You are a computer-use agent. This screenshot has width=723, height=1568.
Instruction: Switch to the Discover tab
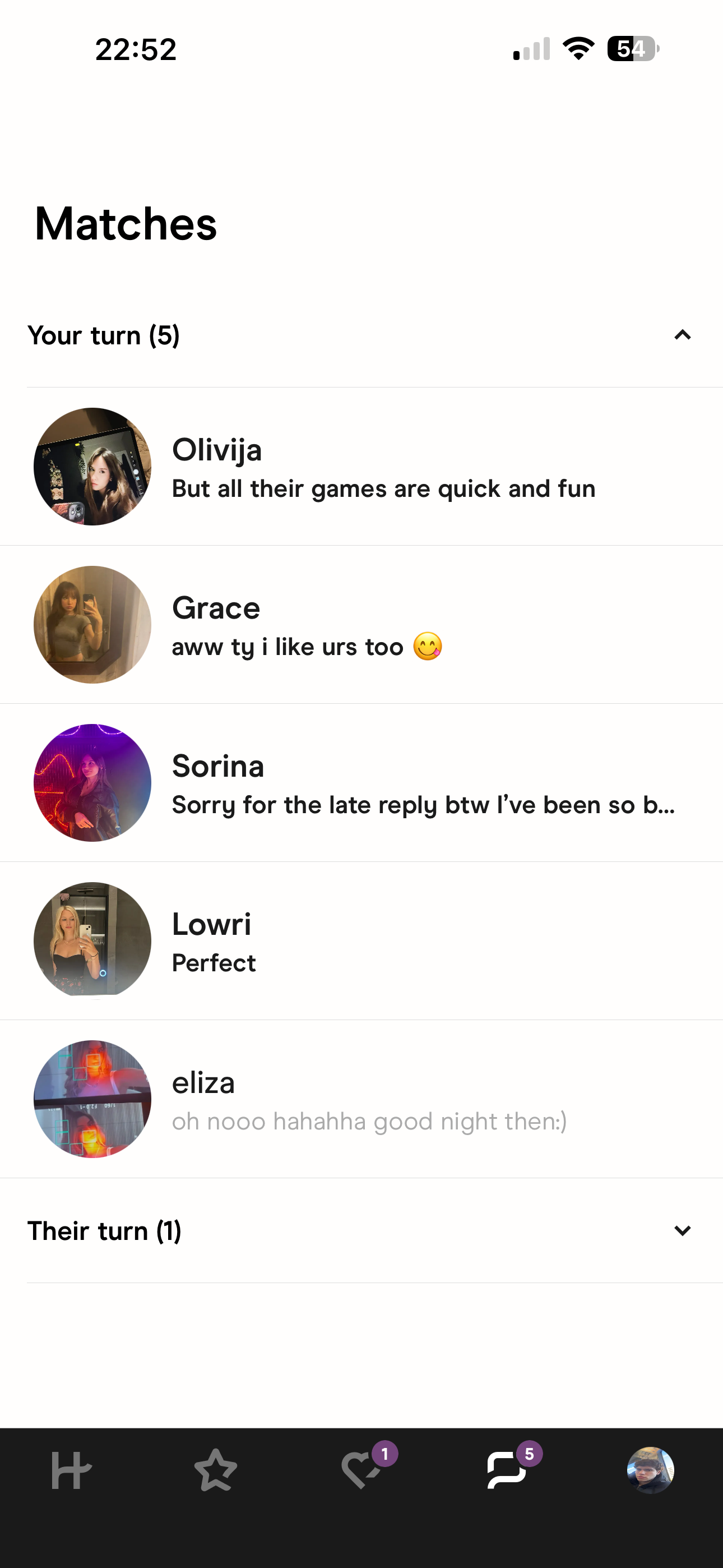point(71,1470)
